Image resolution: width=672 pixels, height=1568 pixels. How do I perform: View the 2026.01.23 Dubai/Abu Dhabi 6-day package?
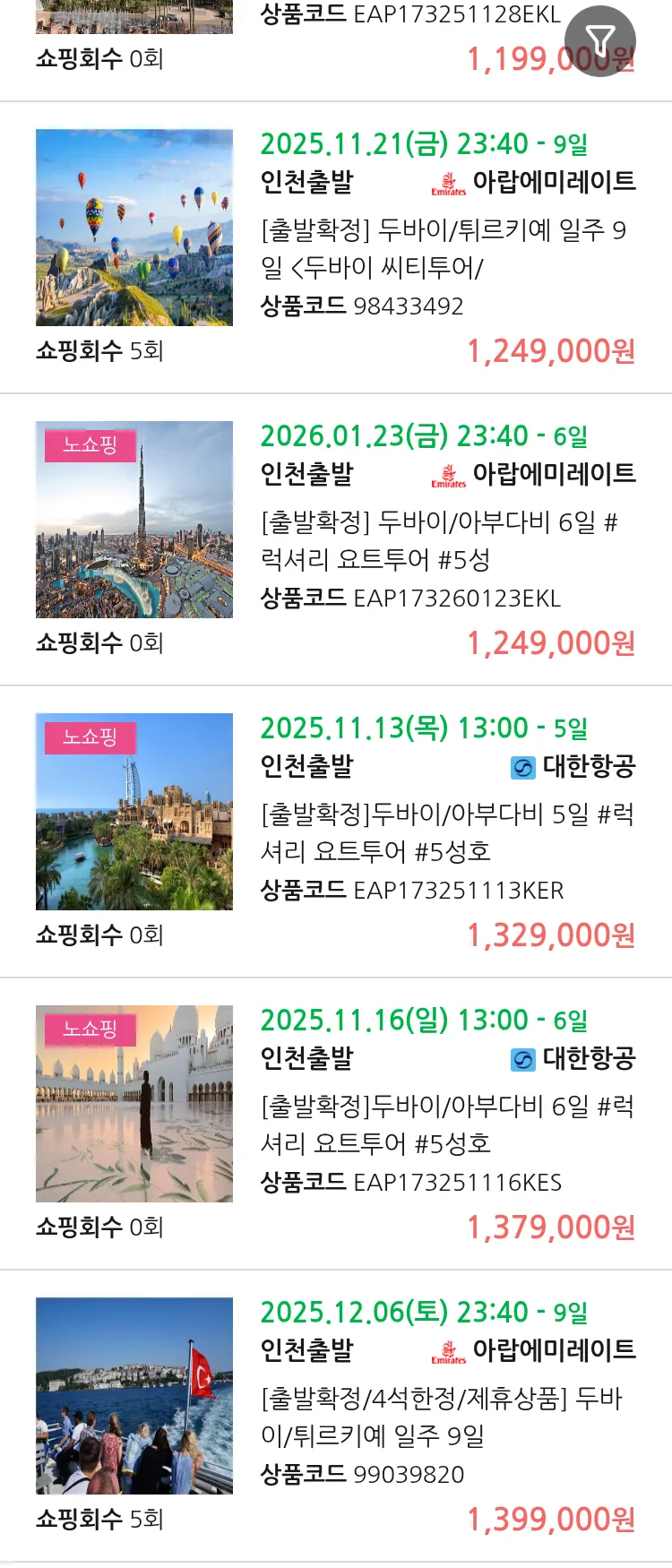pos(444,540)
